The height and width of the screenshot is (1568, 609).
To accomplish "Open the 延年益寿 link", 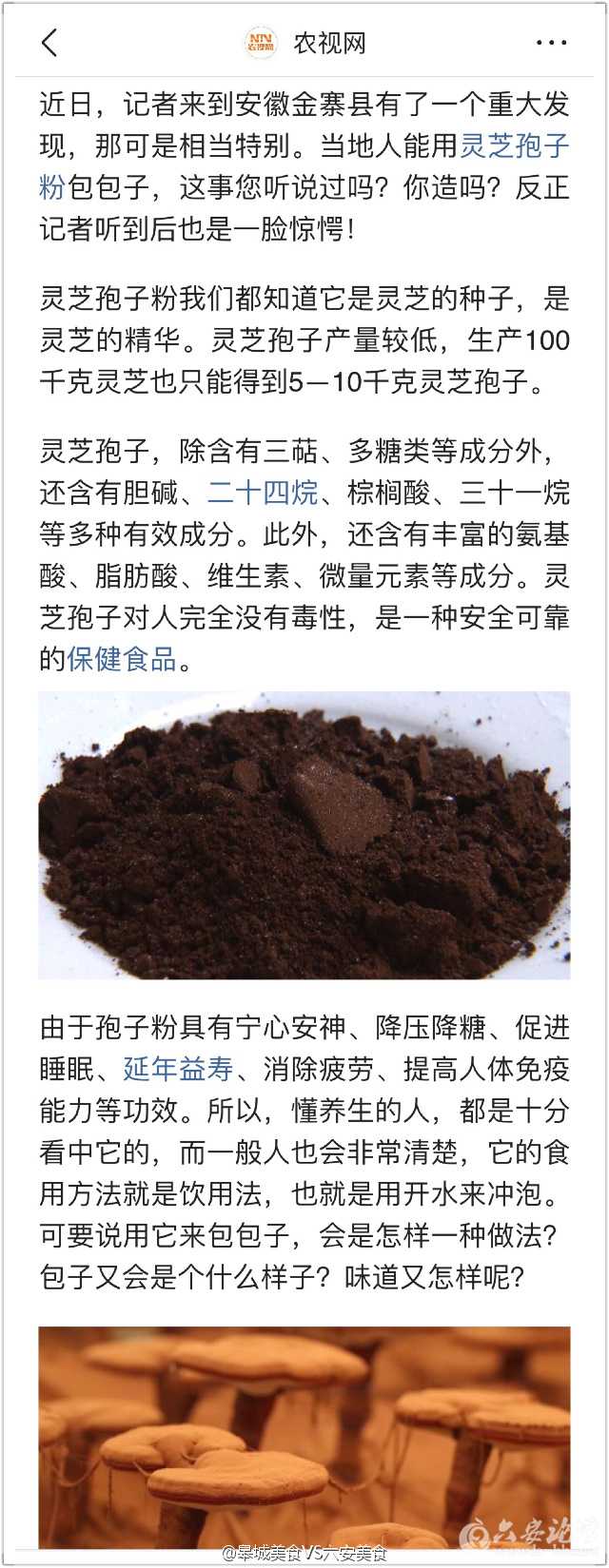I will (178, 1069).
